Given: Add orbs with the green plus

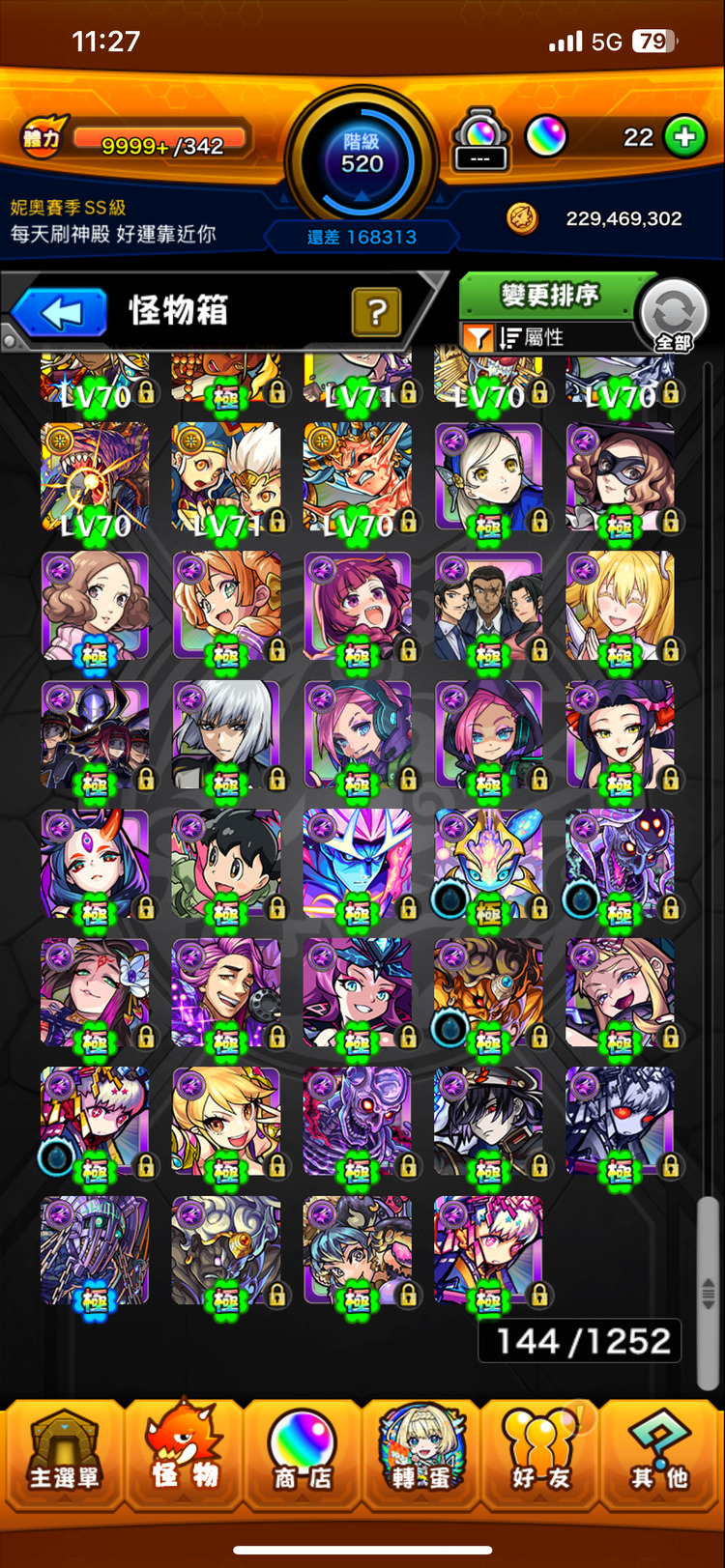Looking at the screenshot, I should point(684,137).
